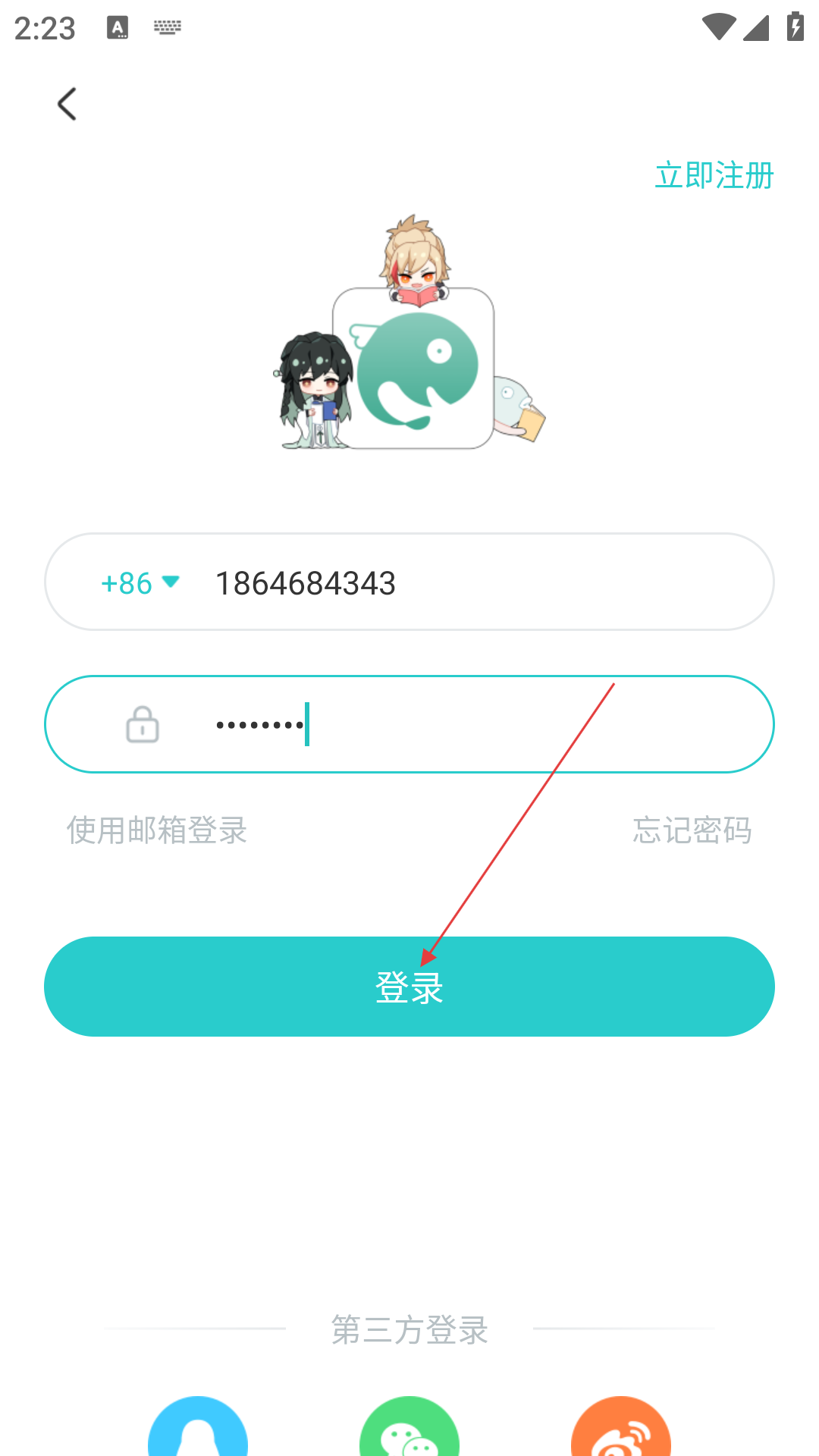This screenshot has height=1456, width=819.
Task: Expand the +86 country code dropdown
Action: 140,582
